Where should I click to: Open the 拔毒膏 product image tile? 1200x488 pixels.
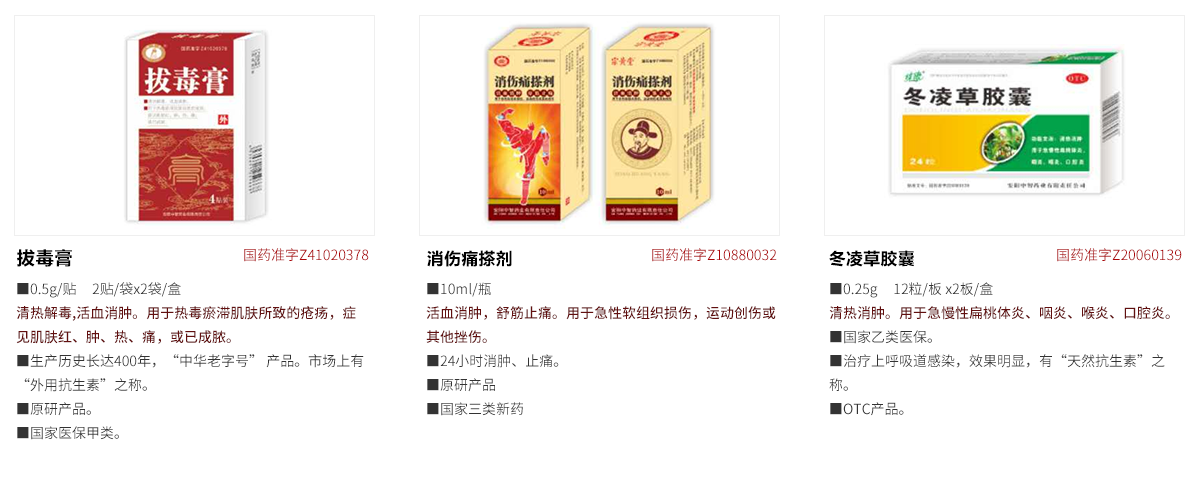point(195,125)
